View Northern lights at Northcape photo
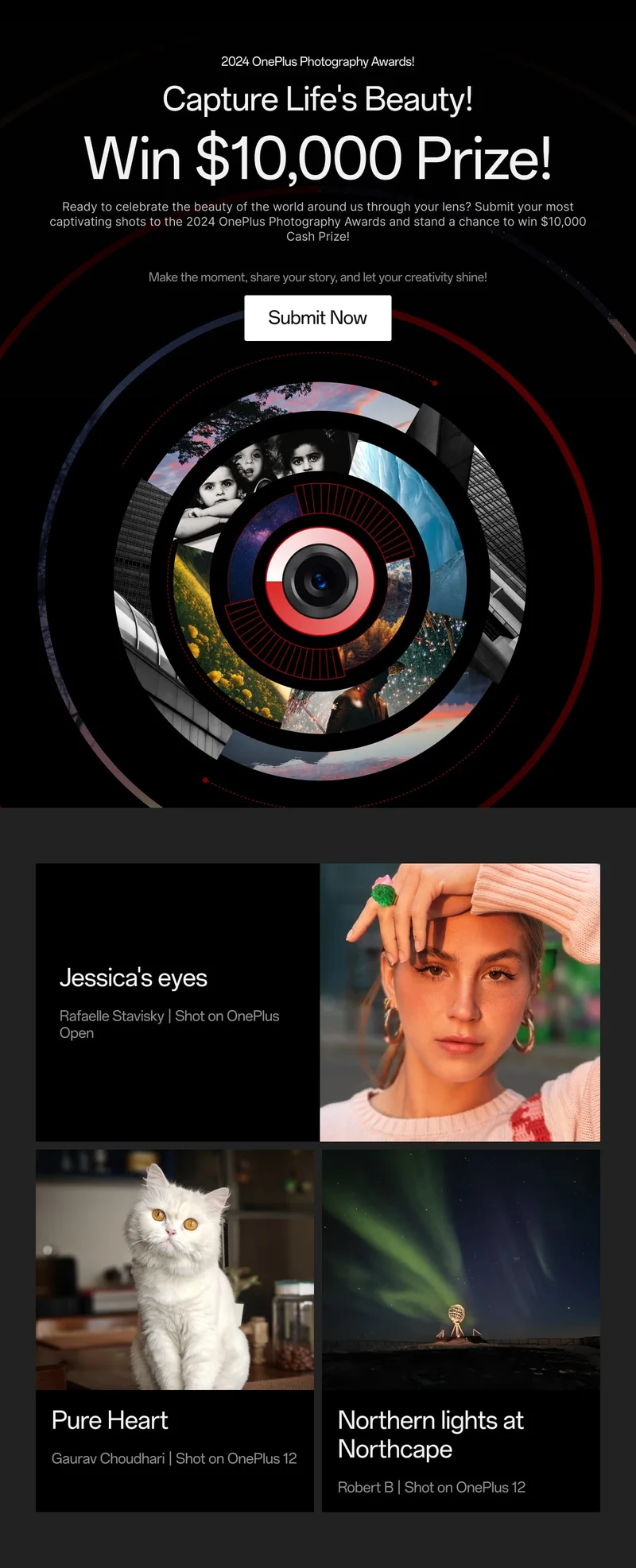The image size is (636, 1568). pyautogui.click(x=460, y=1269)
